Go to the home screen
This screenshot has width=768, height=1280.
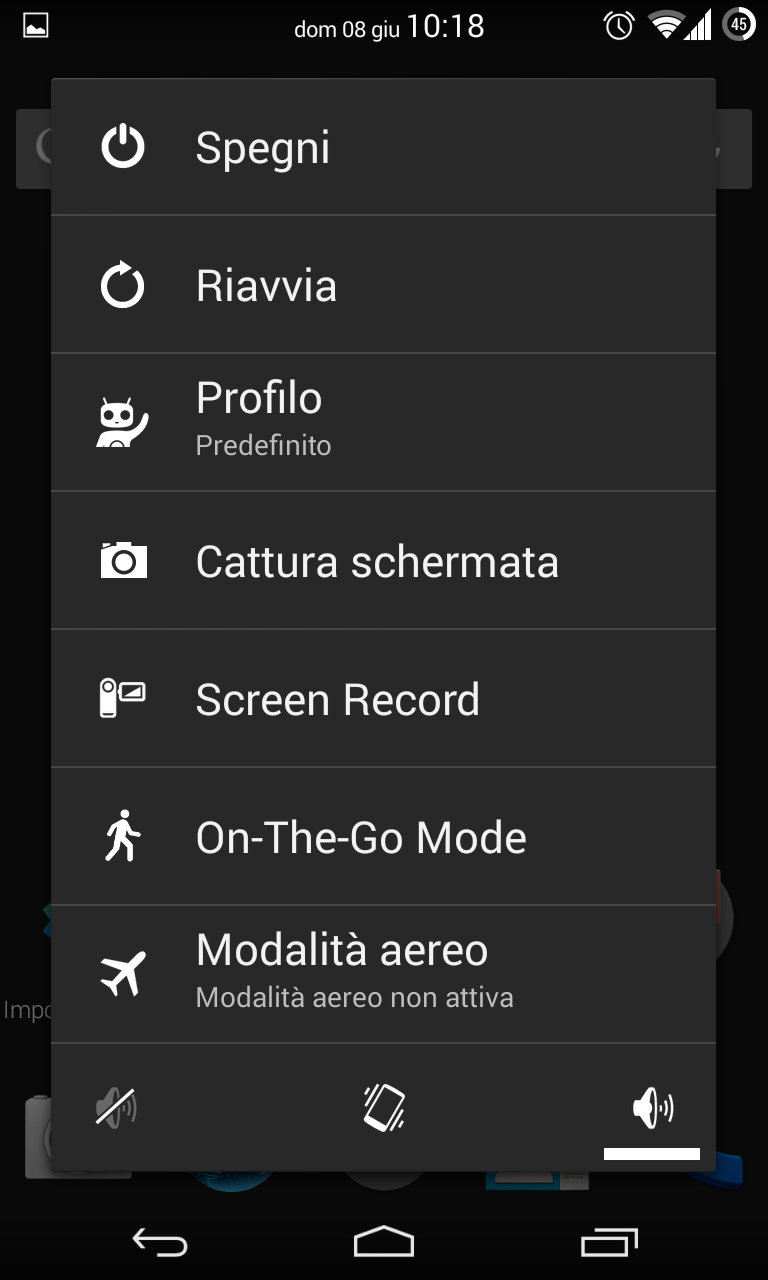tap(384, 1242)
